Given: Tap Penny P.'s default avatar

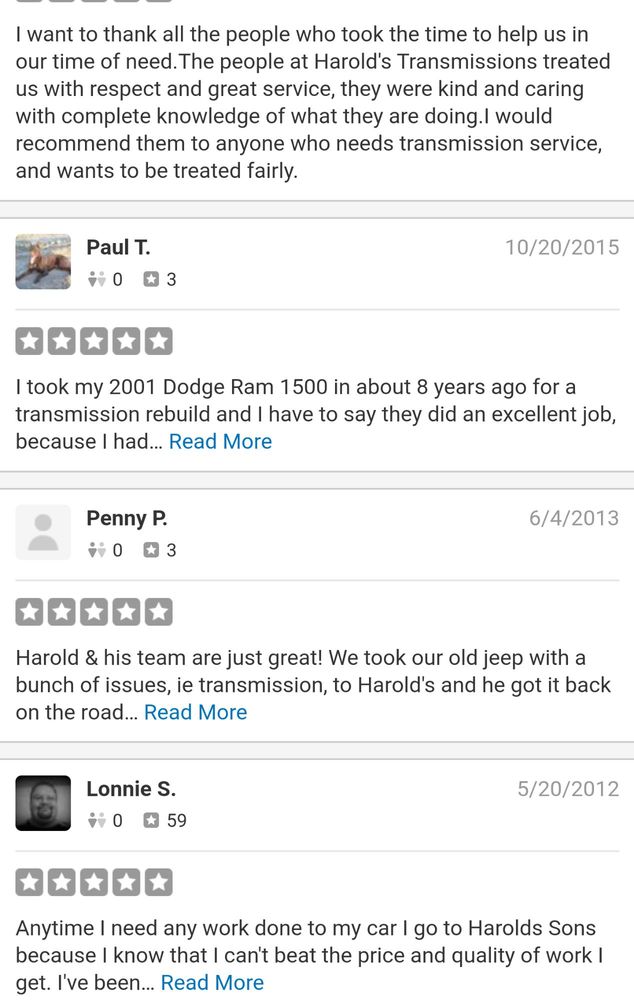Looking at the screenshot, I should [x=43, y=533].
